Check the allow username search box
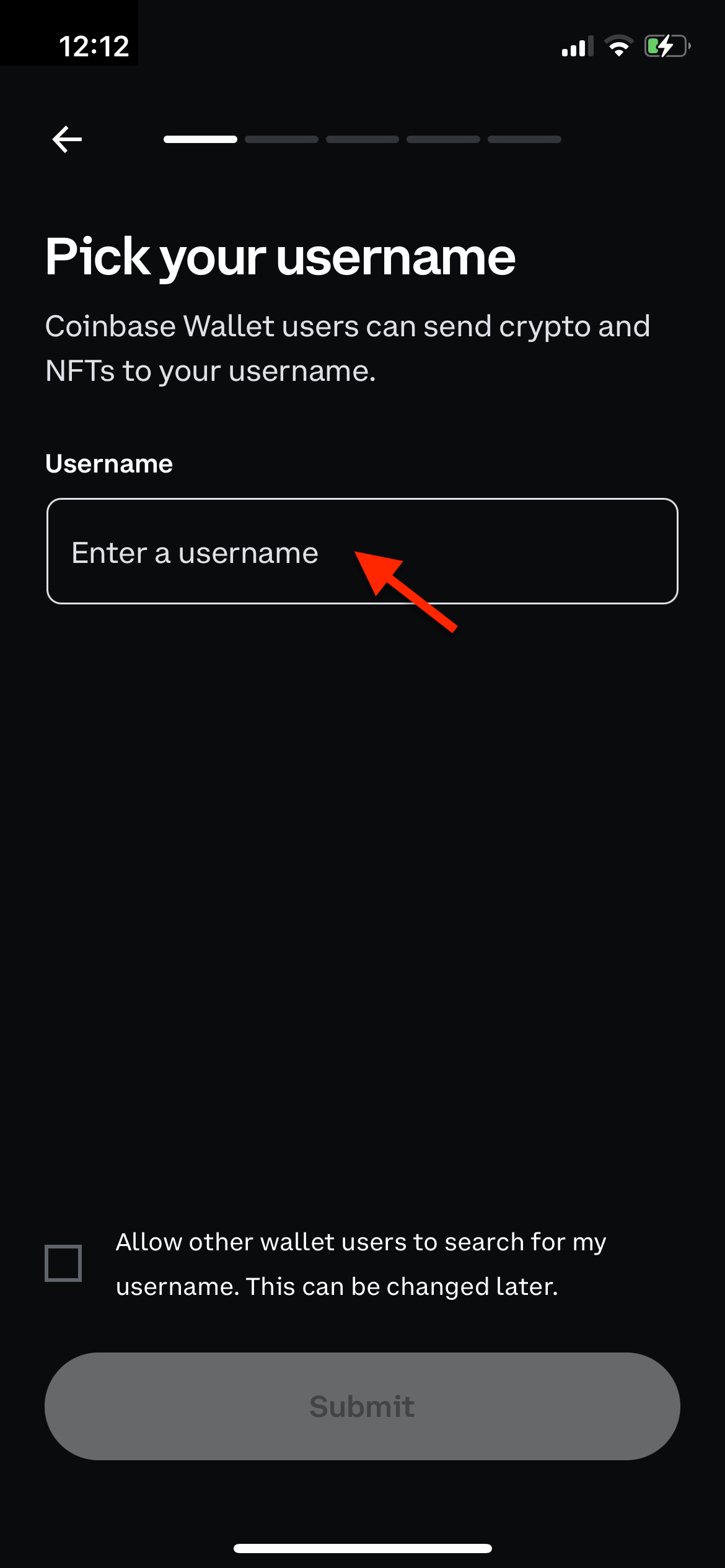725x1568 pixels. coord(63,1263)
